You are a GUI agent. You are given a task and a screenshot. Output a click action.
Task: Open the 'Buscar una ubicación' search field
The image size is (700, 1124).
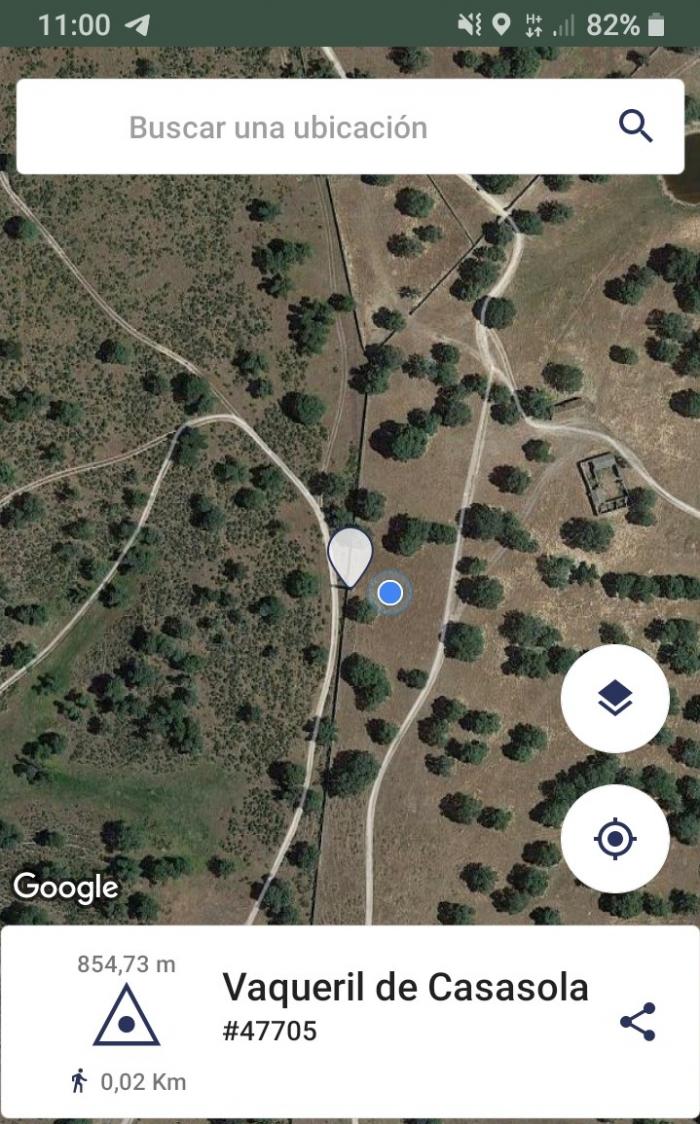(x=350, y=127)
